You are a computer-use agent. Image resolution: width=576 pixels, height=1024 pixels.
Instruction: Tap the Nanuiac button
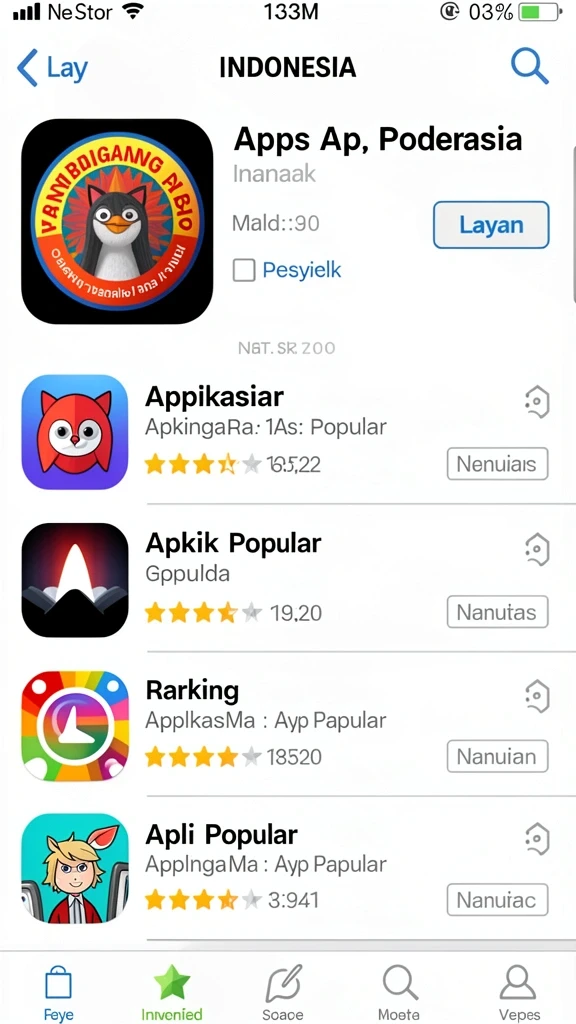coord(497,900)
